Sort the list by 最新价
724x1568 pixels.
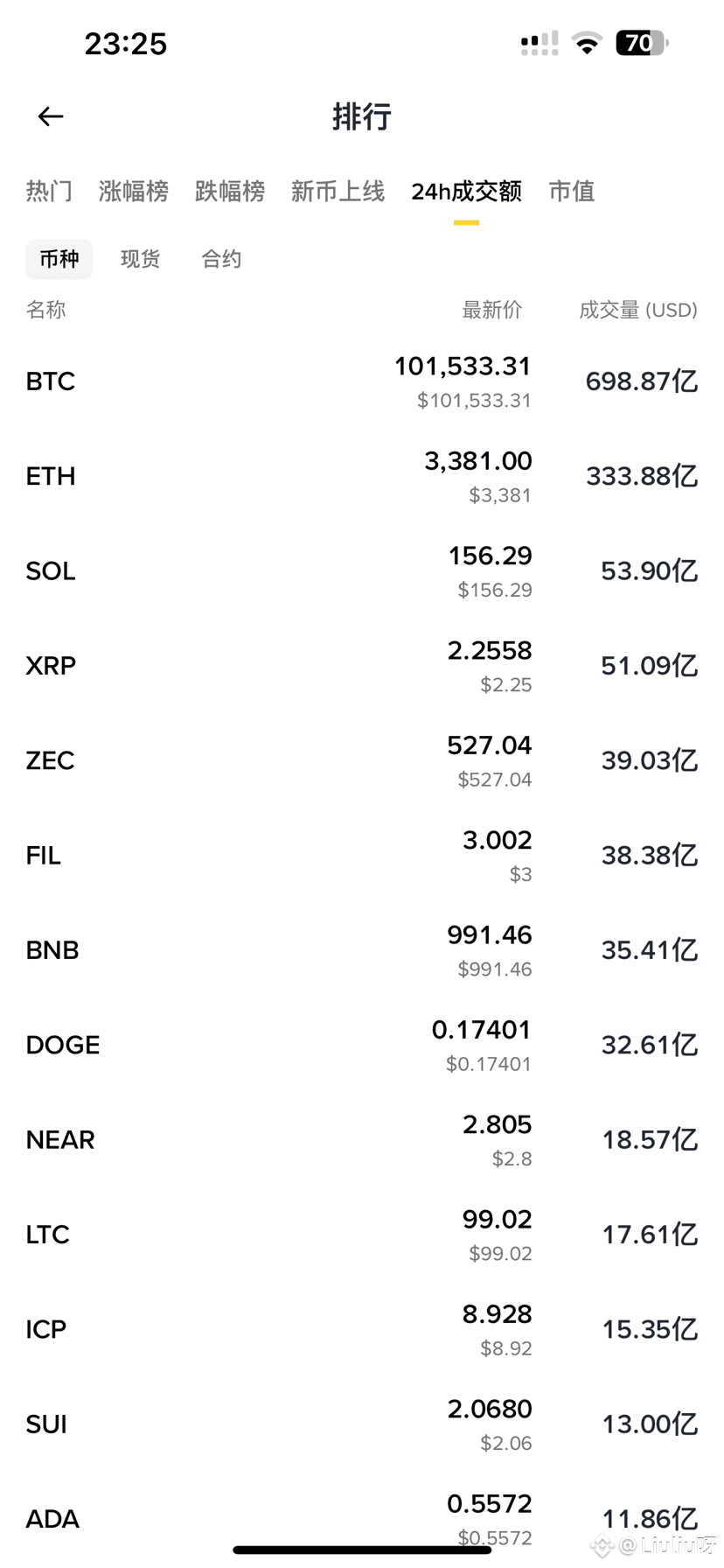point(491,310)
